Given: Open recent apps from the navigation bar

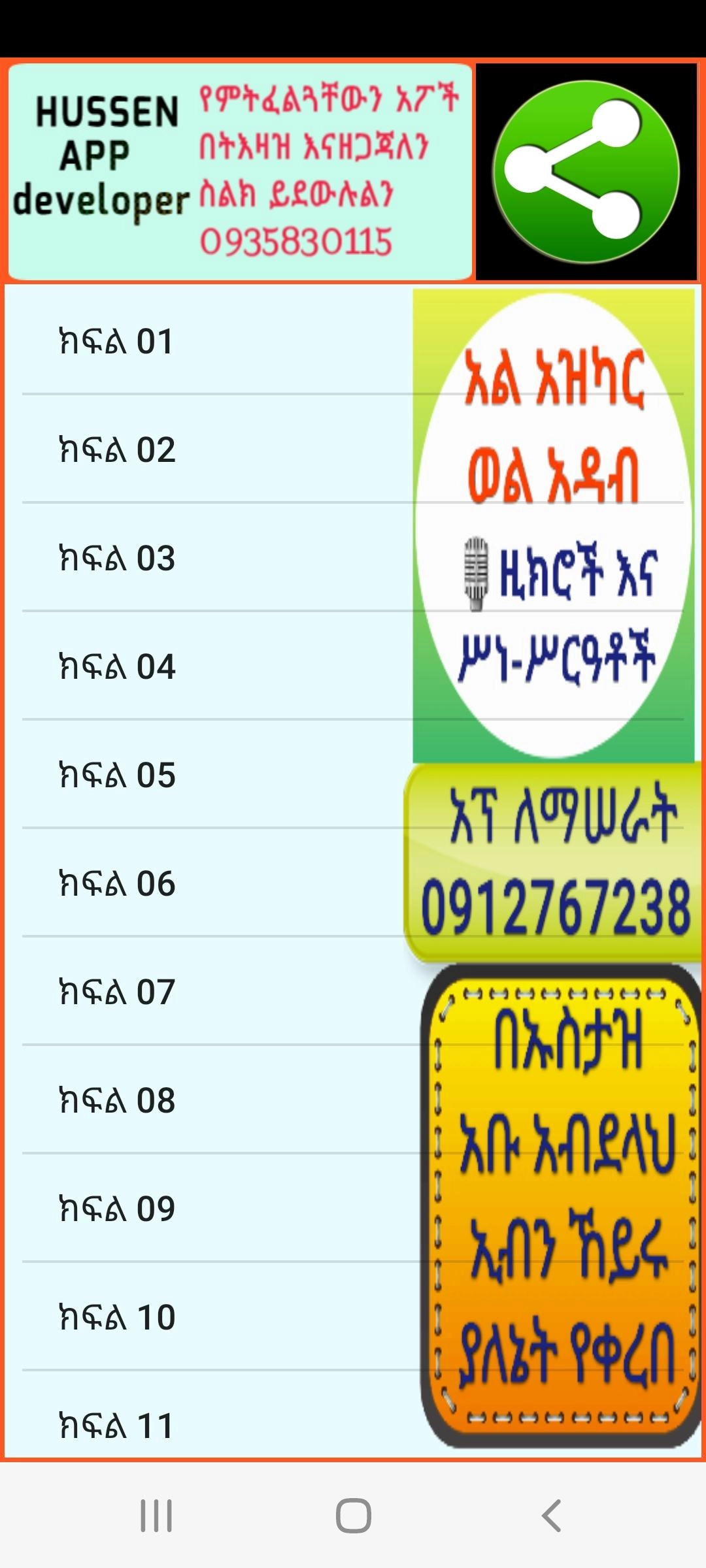Looking at the screenshot, I should pos(156,1516).
